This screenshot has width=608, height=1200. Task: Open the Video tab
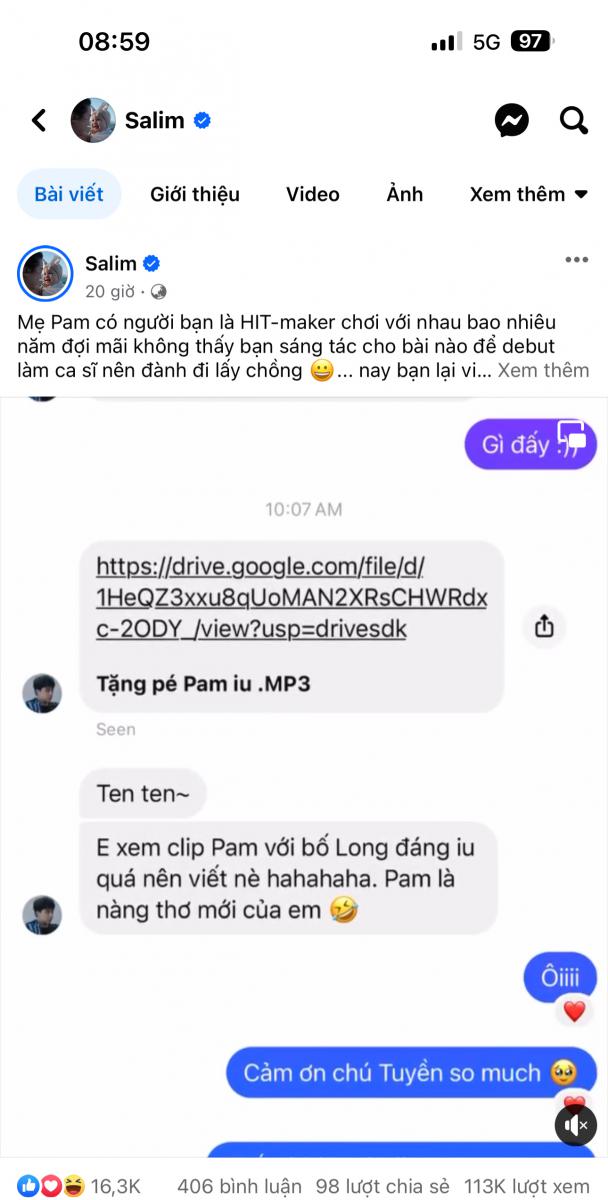[x=313, y=194]
